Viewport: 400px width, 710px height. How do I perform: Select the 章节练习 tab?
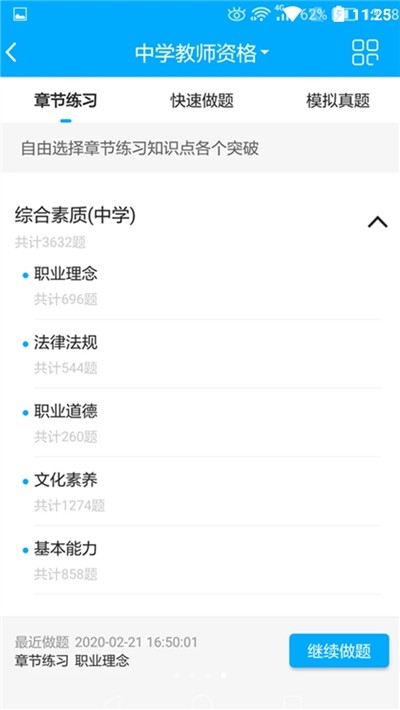tap(66, 101)
